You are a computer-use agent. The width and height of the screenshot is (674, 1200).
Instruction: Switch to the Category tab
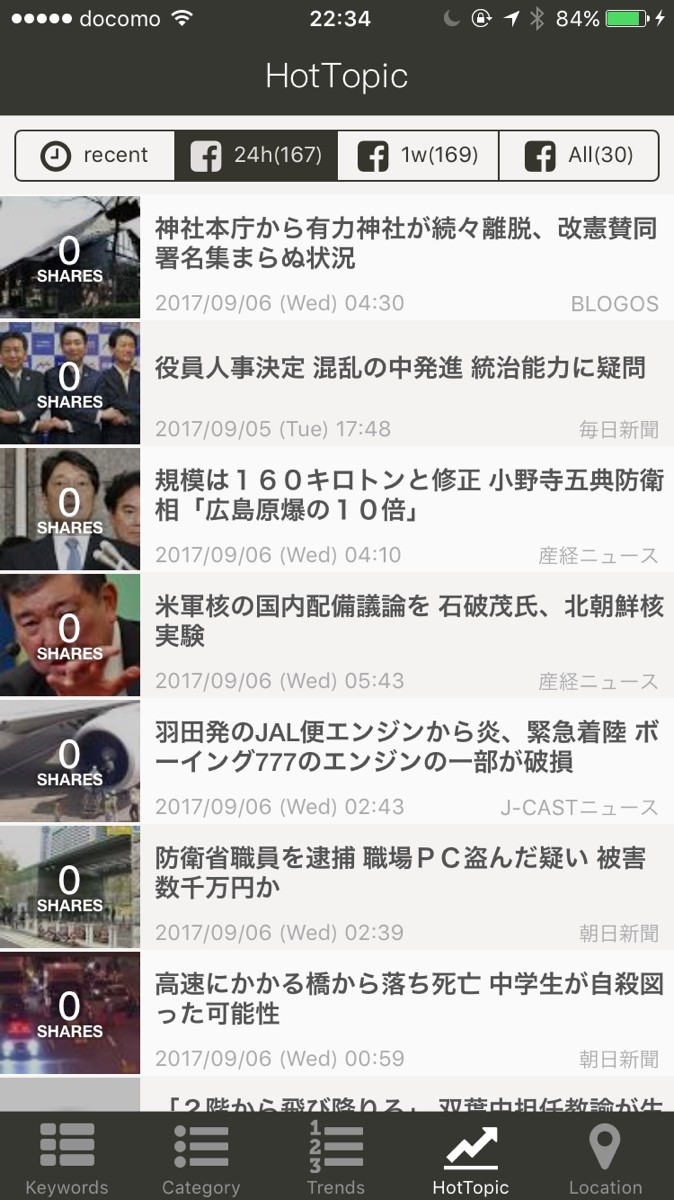click(201, 1157)
